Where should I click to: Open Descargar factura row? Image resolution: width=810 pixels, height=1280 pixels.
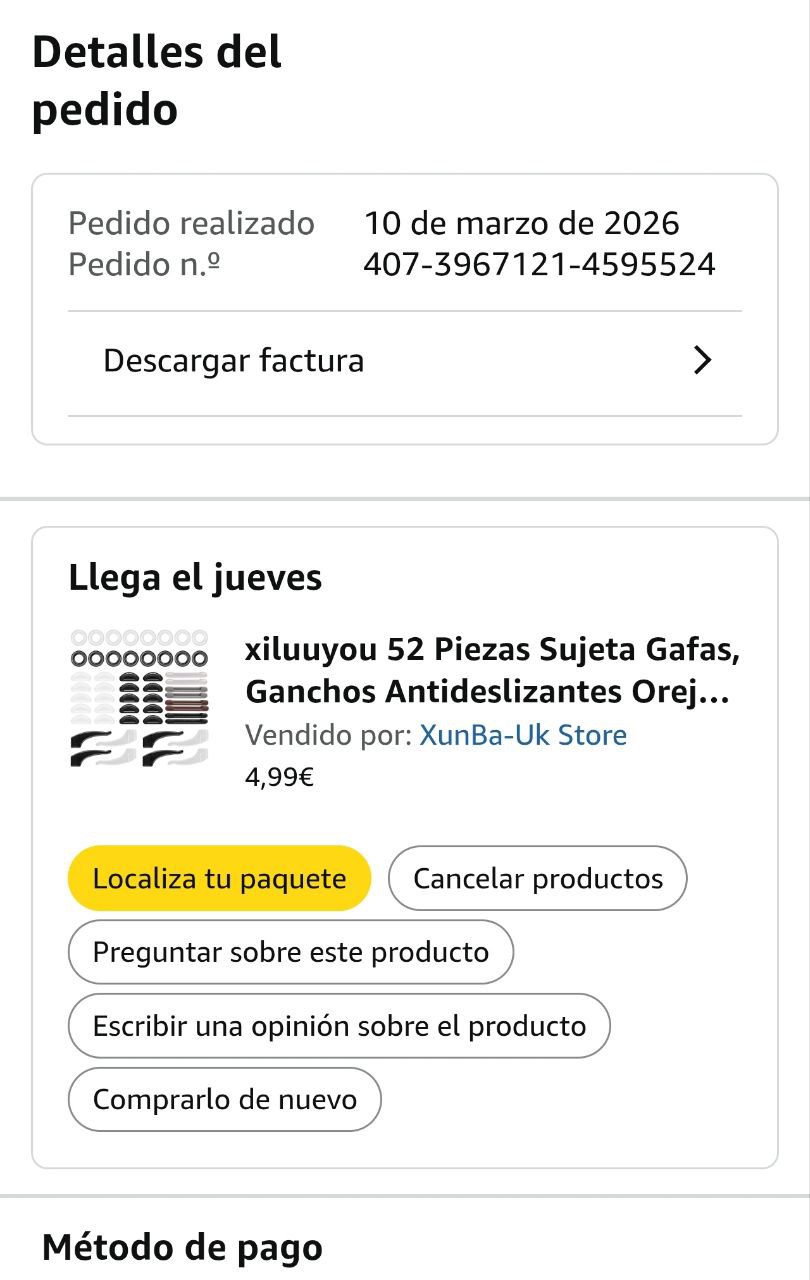pyautogui.click(x=404, y=361)
